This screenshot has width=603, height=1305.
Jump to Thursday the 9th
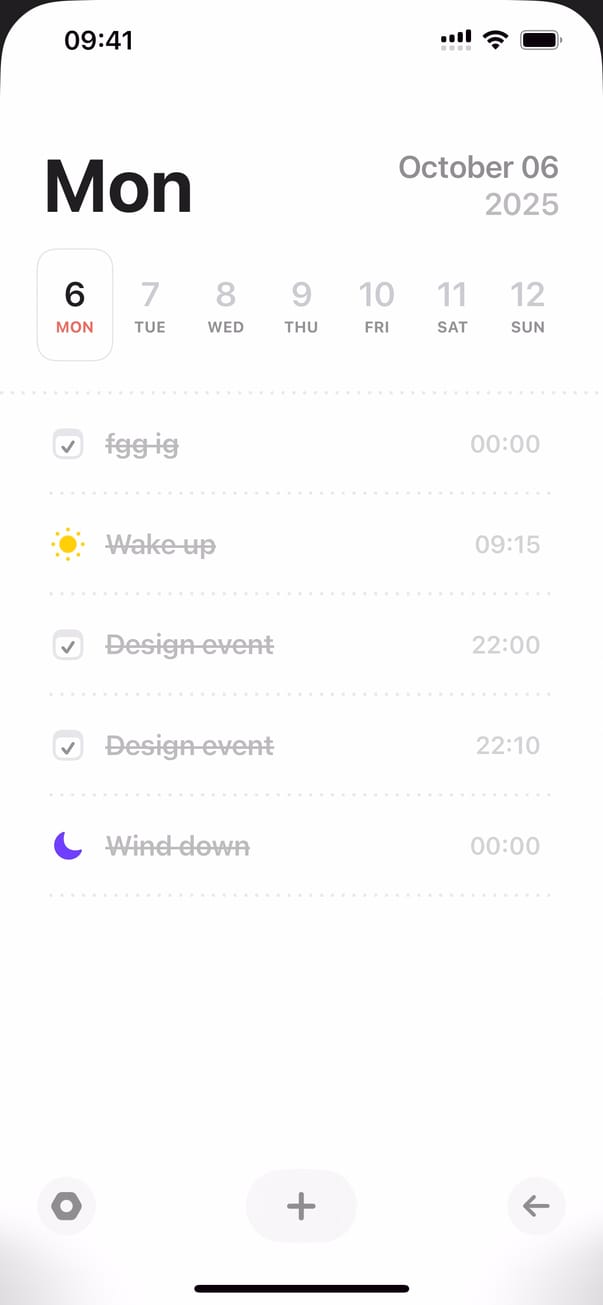[301, 305]
